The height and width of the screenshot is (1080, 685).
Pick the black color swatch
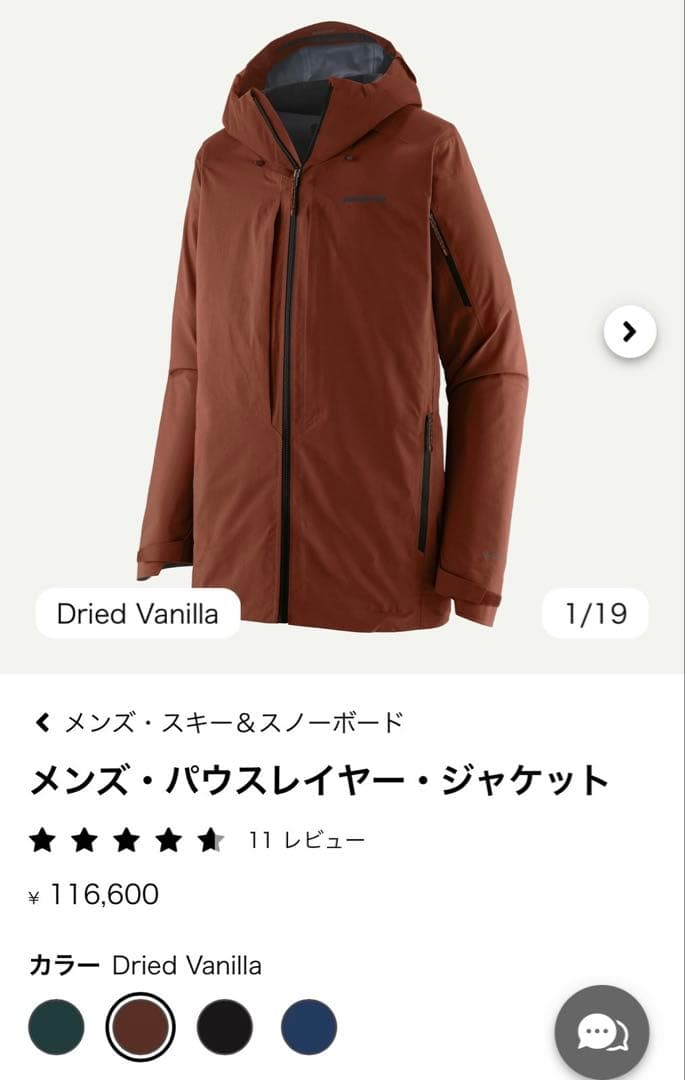225,1027
